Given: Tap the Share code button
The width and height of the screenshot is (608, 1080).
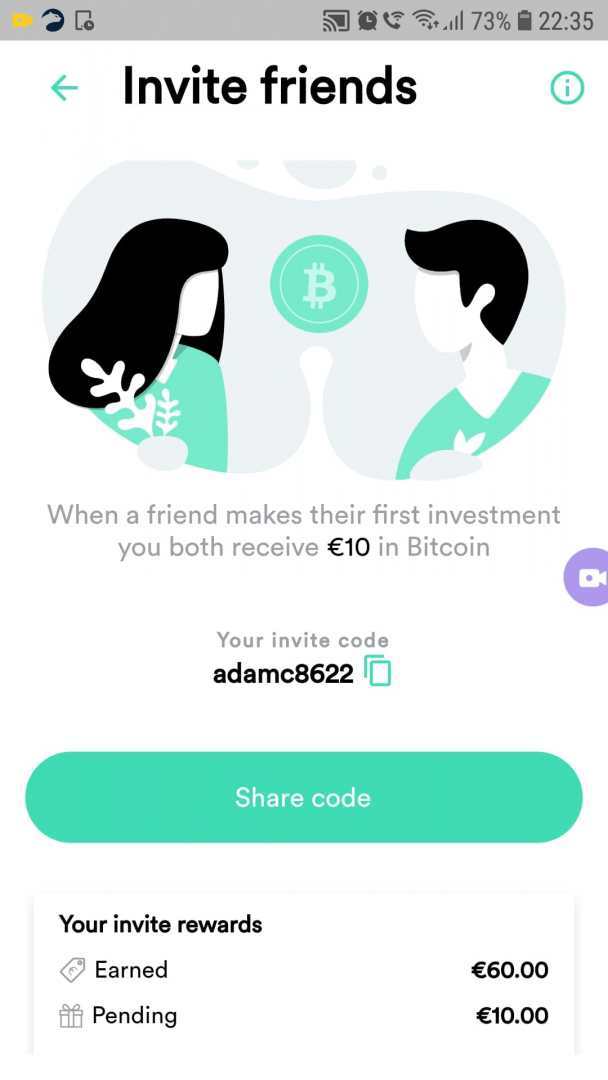Looking at the screenshot, I should tap(303, 797).
